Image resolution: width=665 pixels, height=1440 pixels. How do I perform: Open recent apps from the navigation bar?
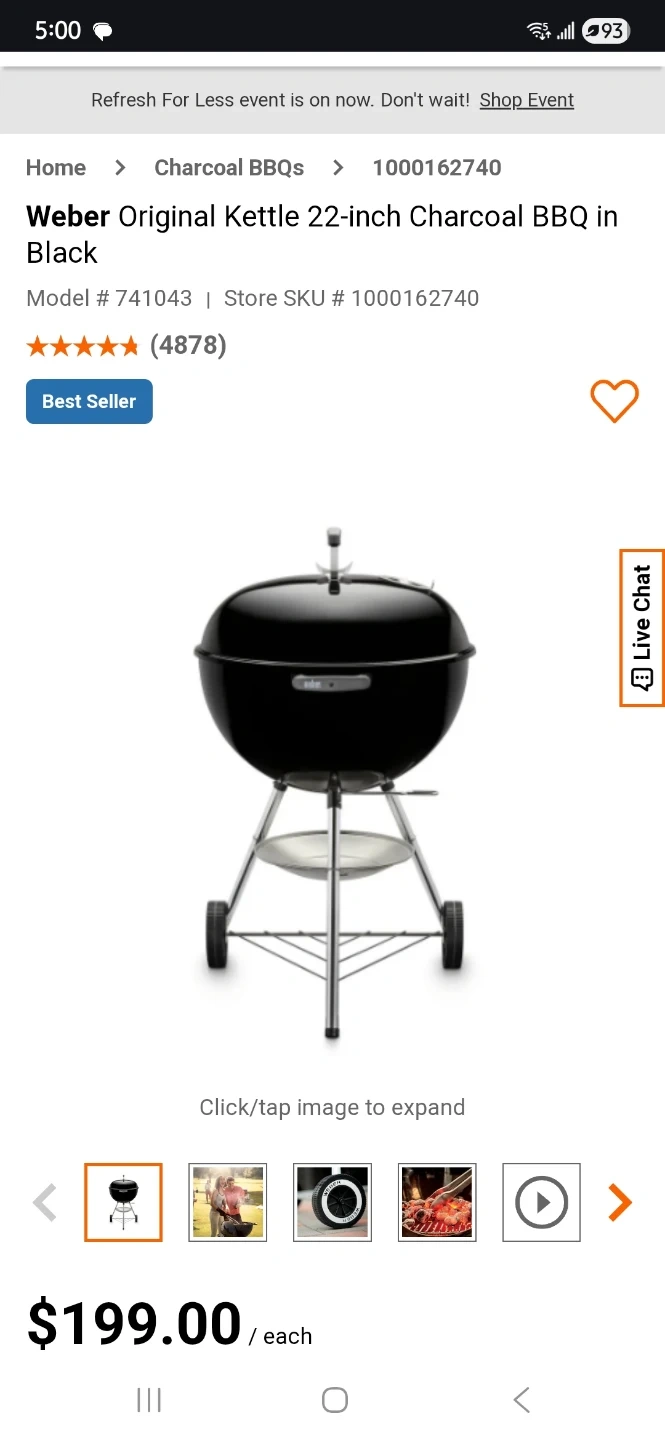(149, 1400)
